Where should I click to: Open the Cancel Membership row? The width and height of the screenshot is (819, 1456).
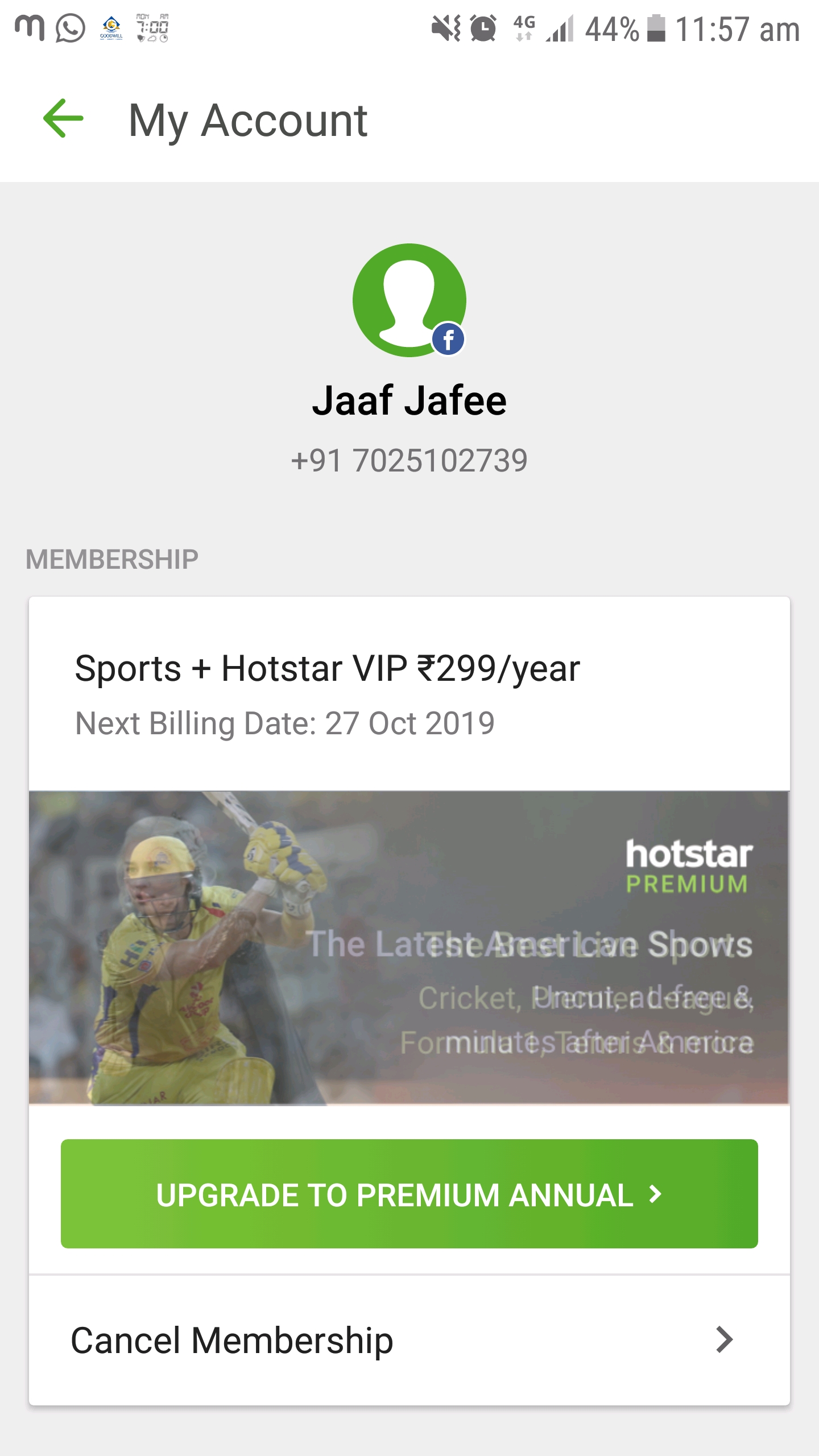point(409,1340)
